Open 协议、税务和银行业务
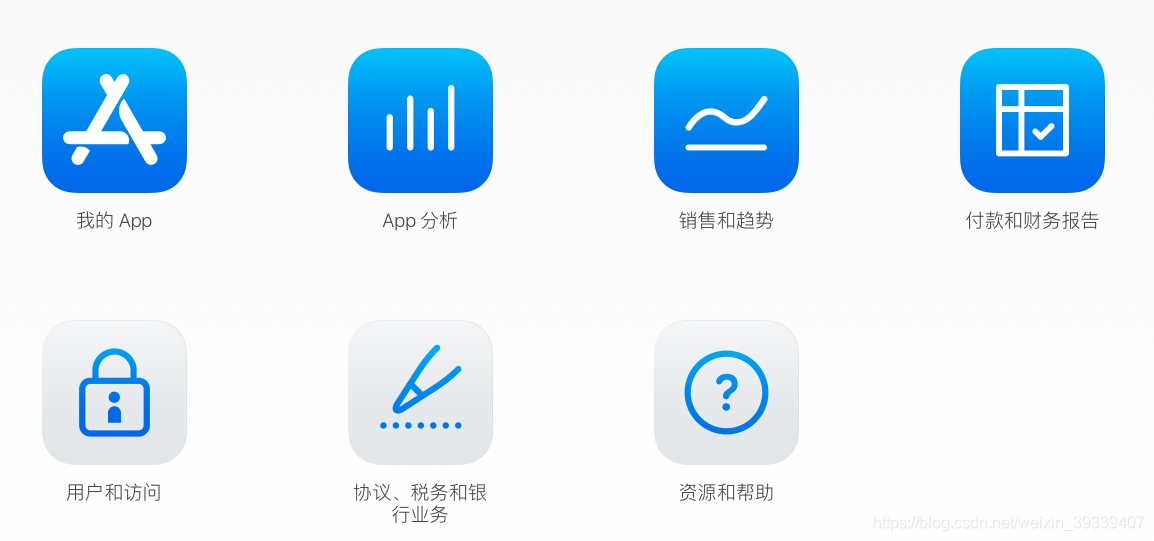This screenshot has width=1154, height=541. coord(420,392)
